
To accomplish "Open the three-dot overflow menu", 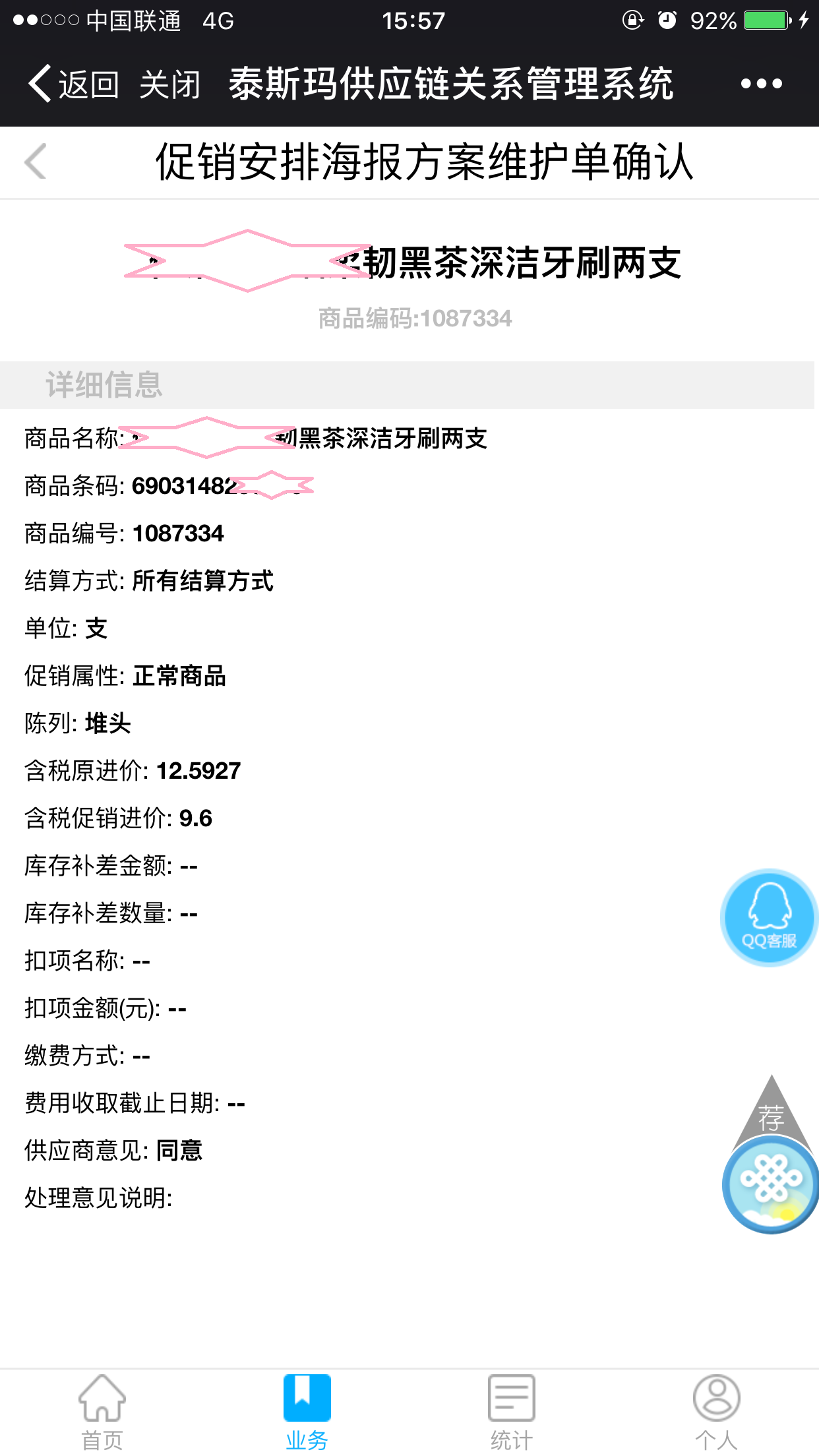I will pos(761,84).
